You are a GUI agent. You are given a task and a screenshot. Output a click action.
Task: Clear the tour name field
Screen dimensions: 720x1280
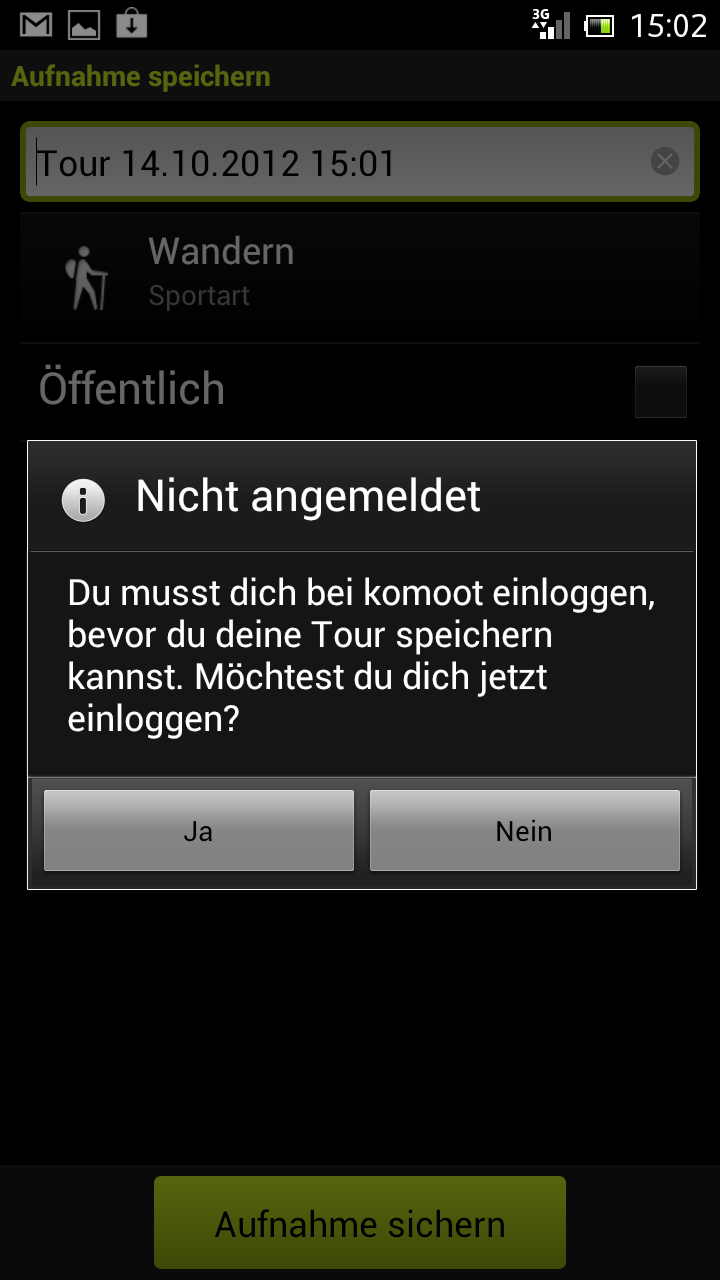point(665,161)
